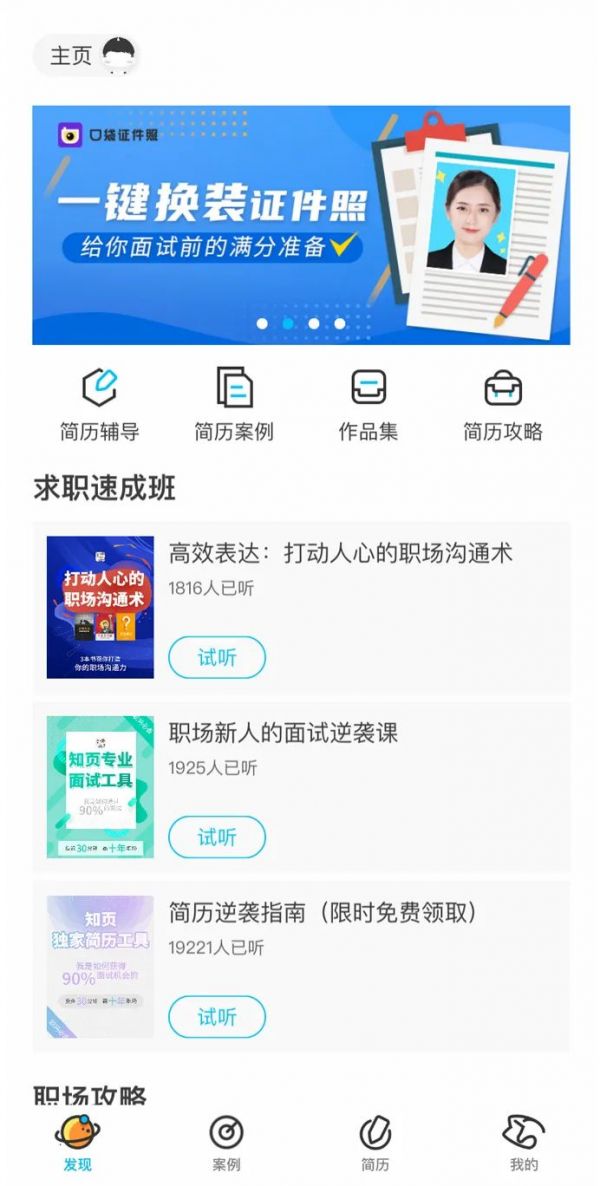Open 简历攻略 section
This screenshot has height=1186, width=600.
tap(503, 405)
